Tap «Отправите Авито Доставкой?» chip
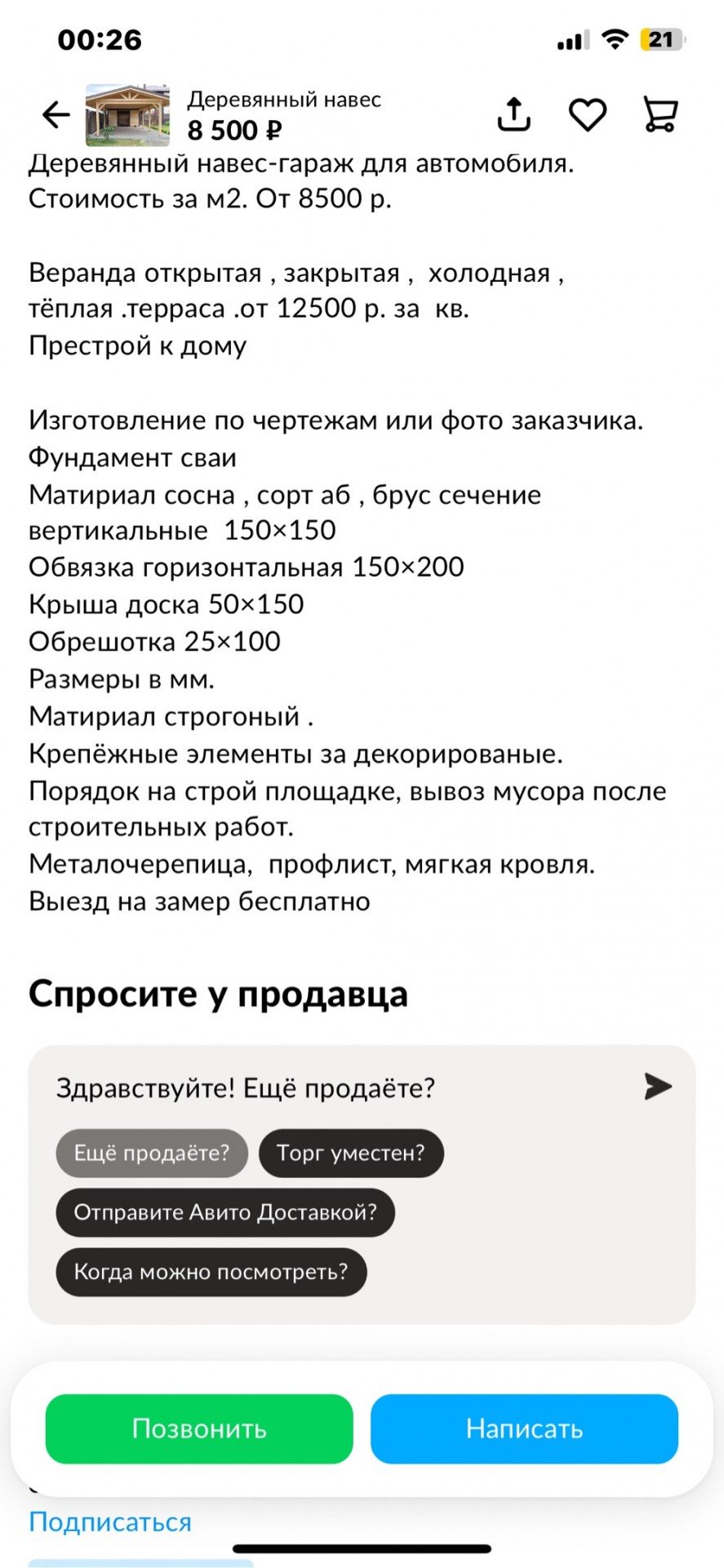This screenshot has height=1568, width=724. (x=225, y=1212)
